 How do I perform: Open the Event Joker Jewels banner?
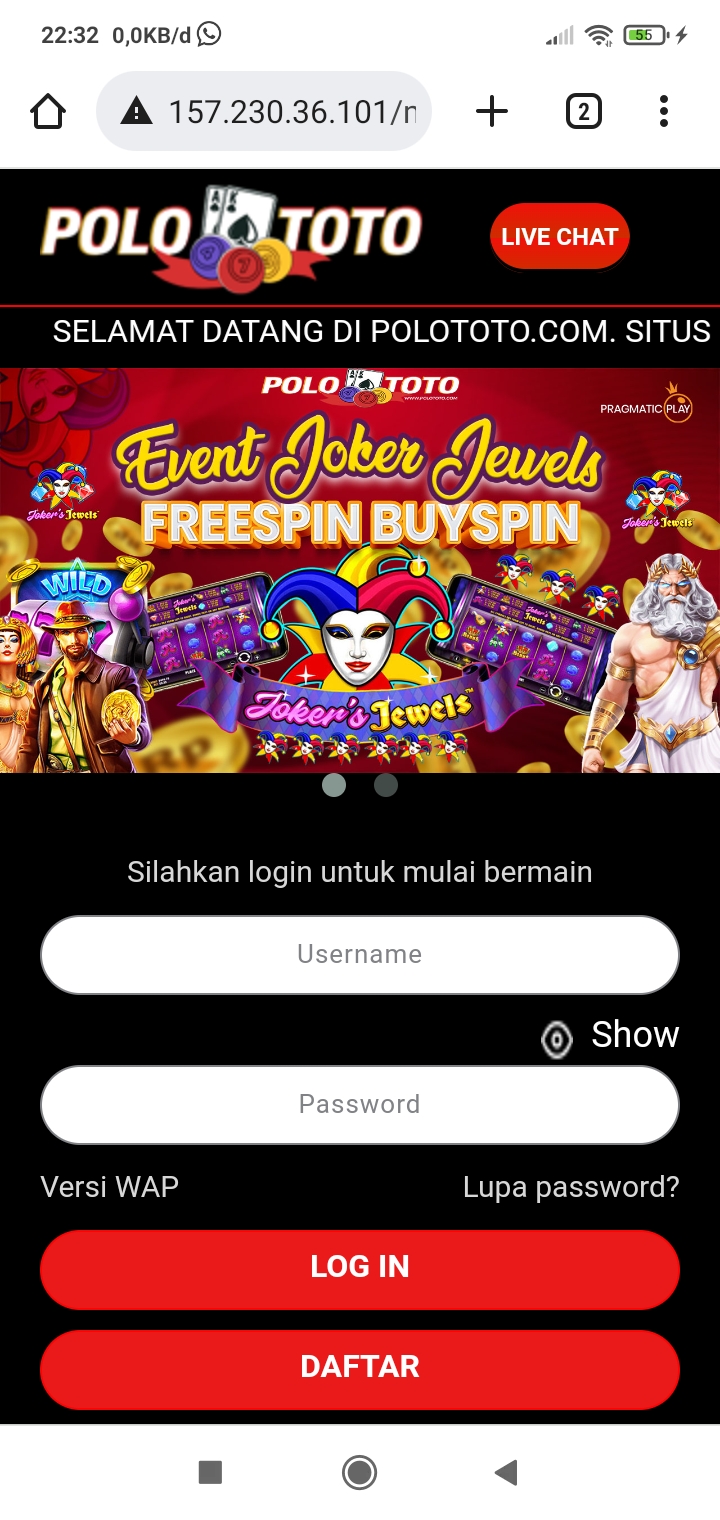pyautogui.click(x=360, y=570)
